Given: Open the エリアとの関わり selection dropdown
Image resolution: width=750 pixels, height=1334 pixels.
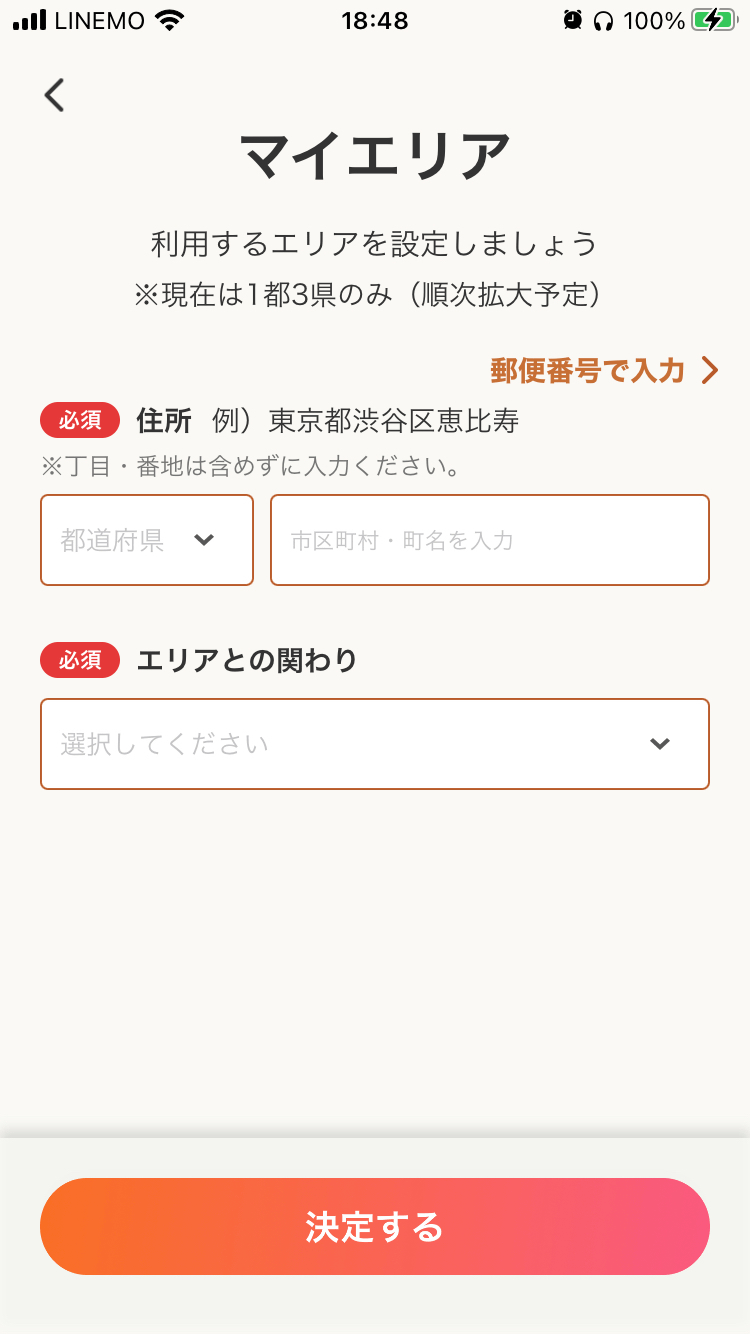Looking at the screenshot, I should click(x=375, y=744).
